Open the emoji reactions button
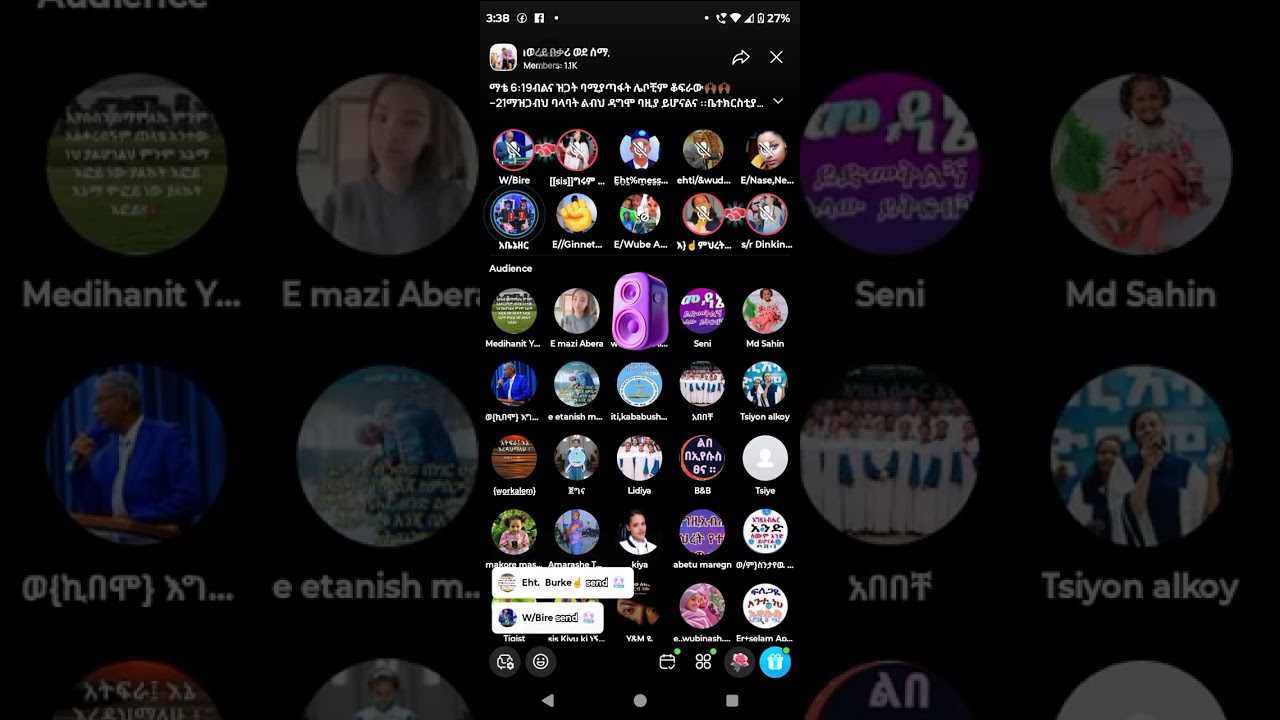Image resolution: width=1280 pixels, height=720 pixels. pyautogui.click(x=541, y=661)
